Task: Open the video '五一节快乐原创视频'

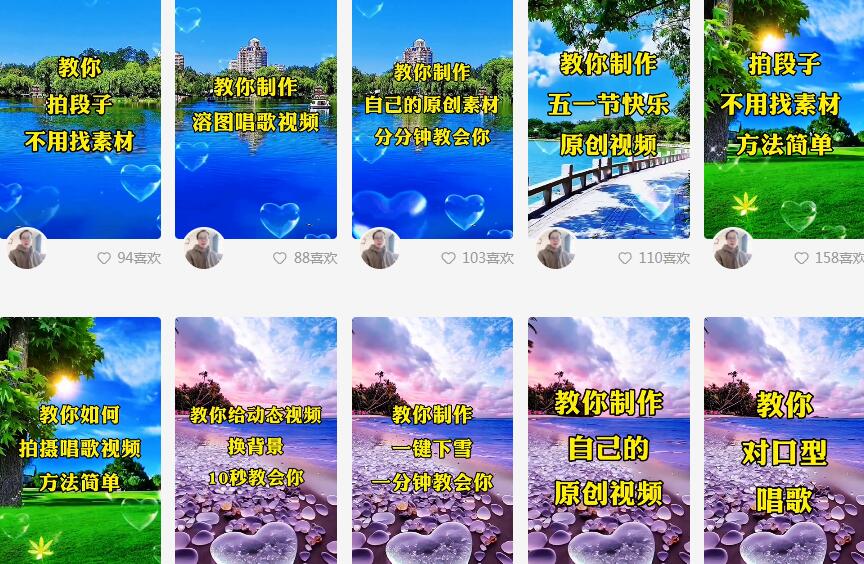Action: pyautogui.click(x=608, y=120)
